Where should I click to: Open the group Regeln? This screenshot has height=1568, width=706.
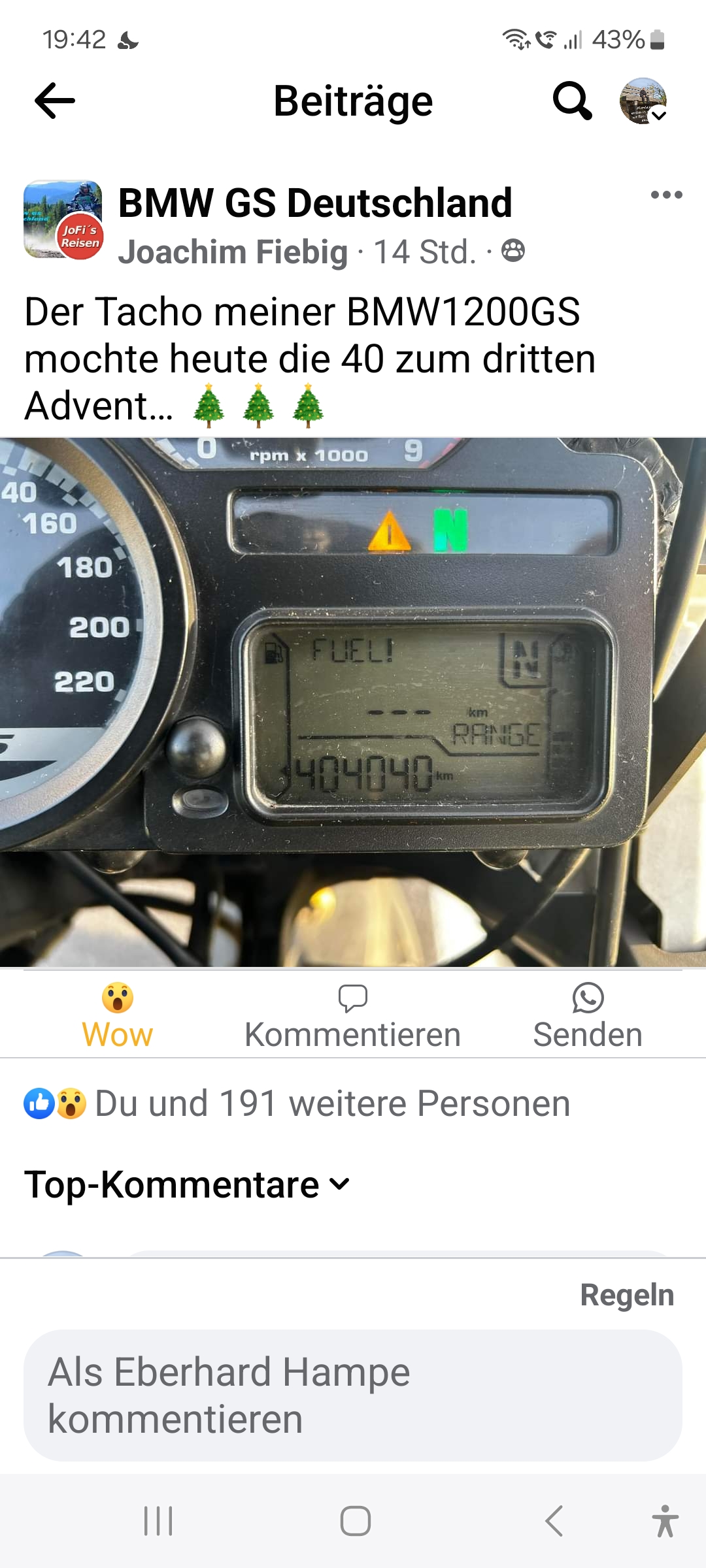[627, 1294]
